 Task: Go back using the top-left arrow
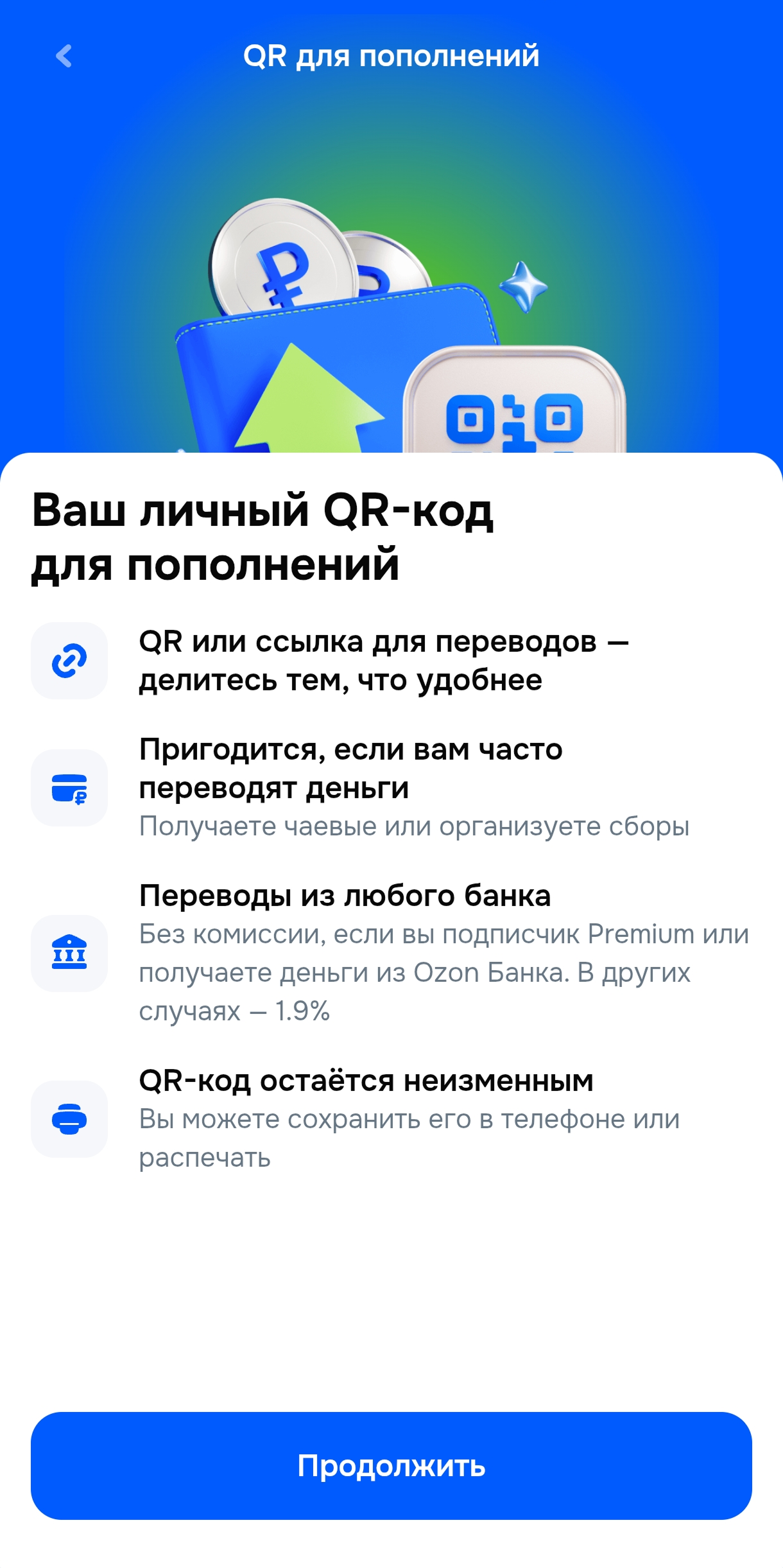pos(64,56)
